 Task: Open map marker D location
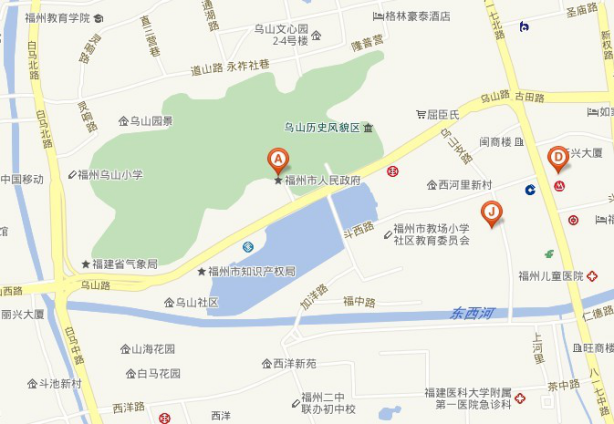(x=558, y=156)
